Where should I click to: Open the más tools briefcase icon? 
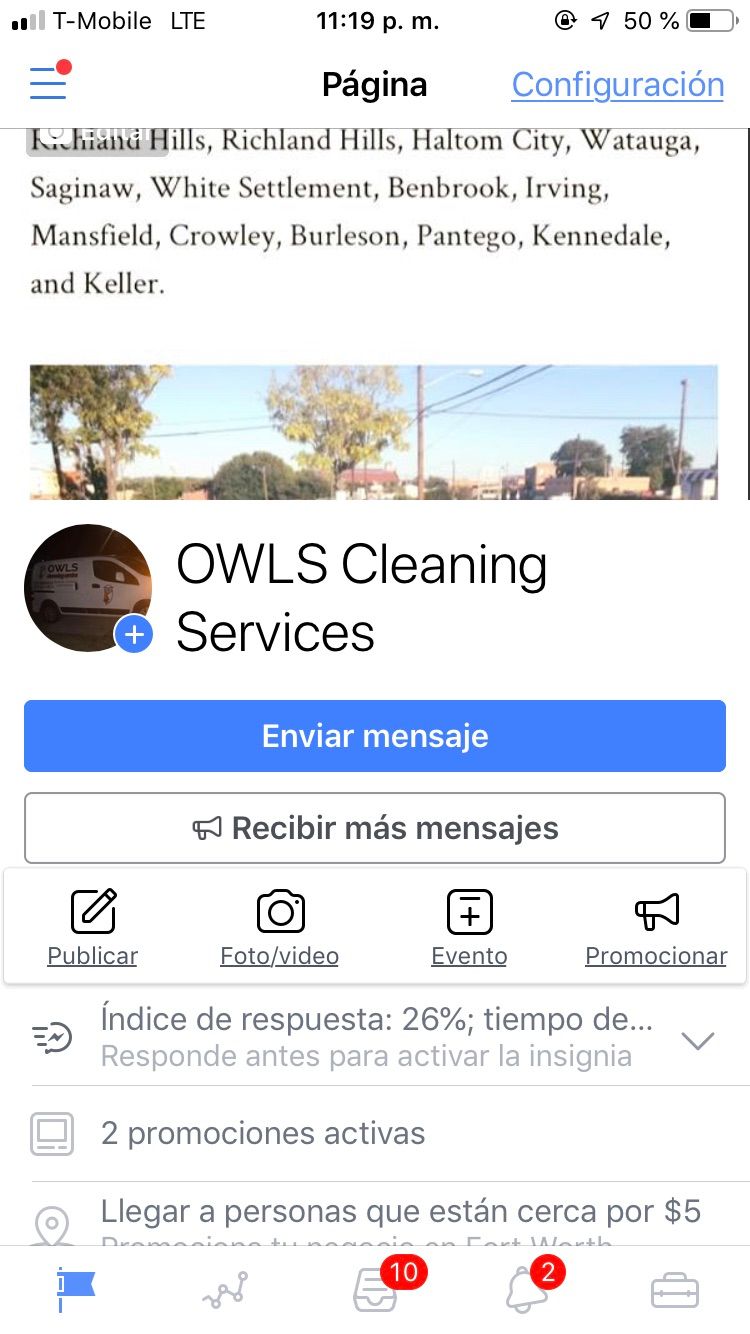pyautogui.click(x=673, y=1290)
